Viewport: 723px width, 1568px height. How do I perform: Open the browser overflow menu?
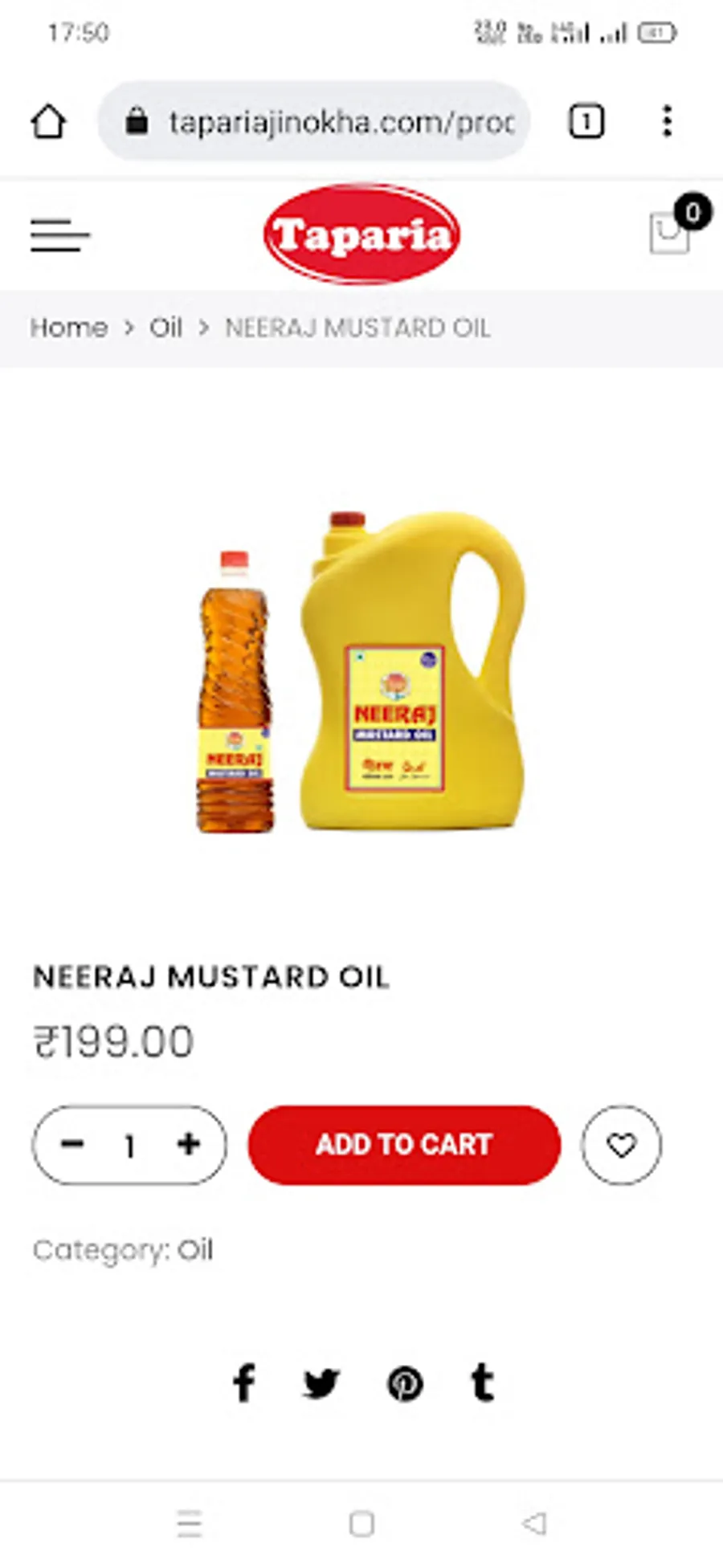pyautogui.click(x=667, y=122)
